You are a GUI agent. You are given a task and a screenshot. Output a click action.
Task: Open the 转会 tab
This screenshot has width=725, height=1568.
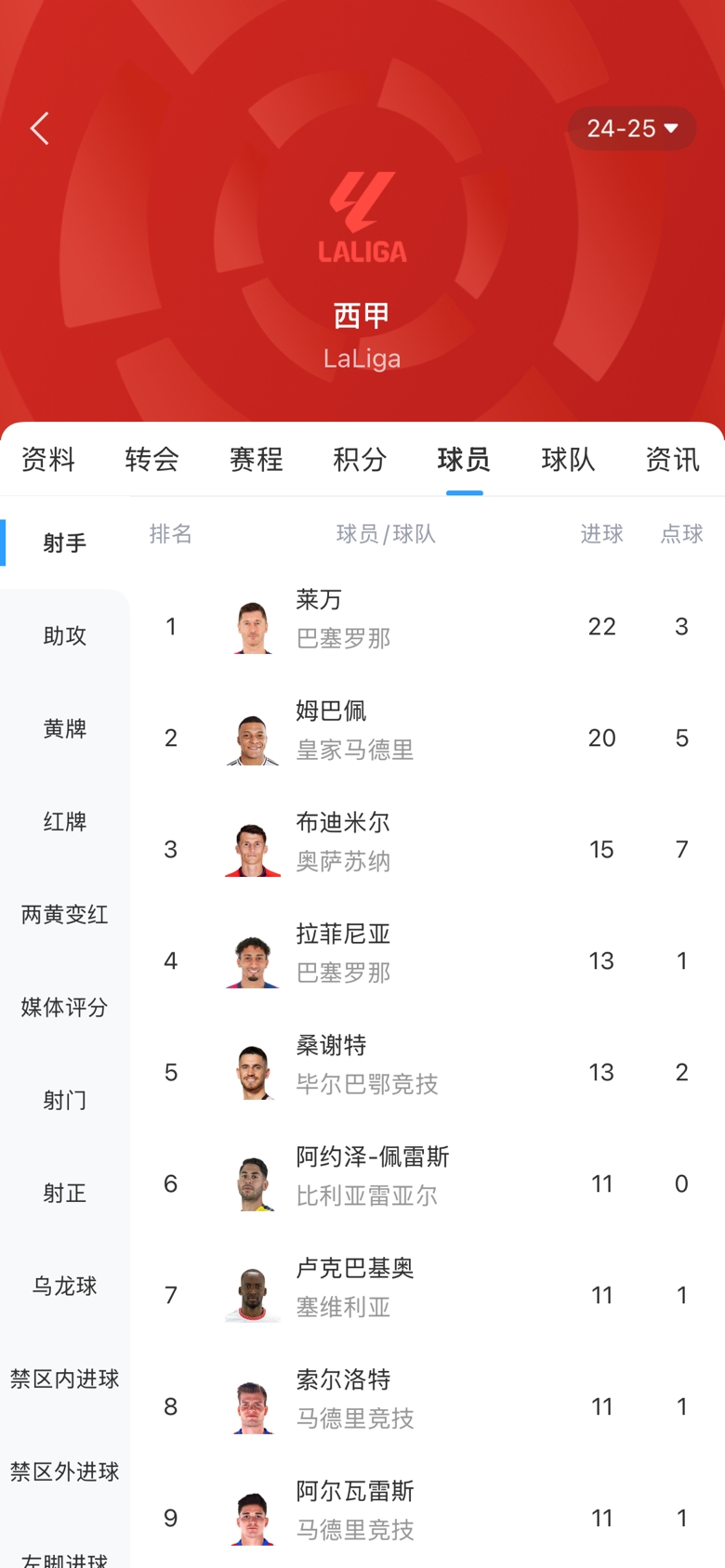[x=151, y=459]
